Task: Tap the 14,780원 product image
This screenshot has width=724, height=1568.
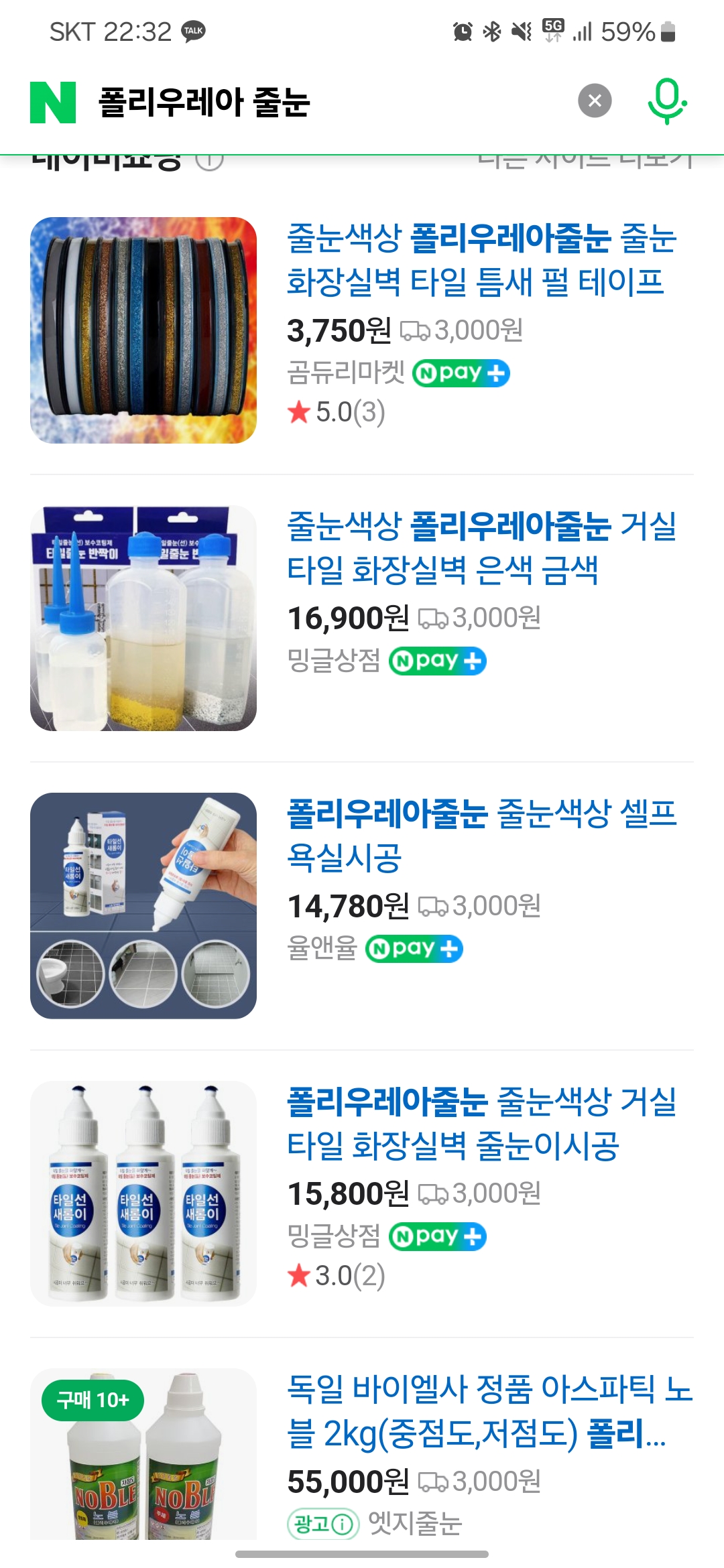Action: click(143, 905)
